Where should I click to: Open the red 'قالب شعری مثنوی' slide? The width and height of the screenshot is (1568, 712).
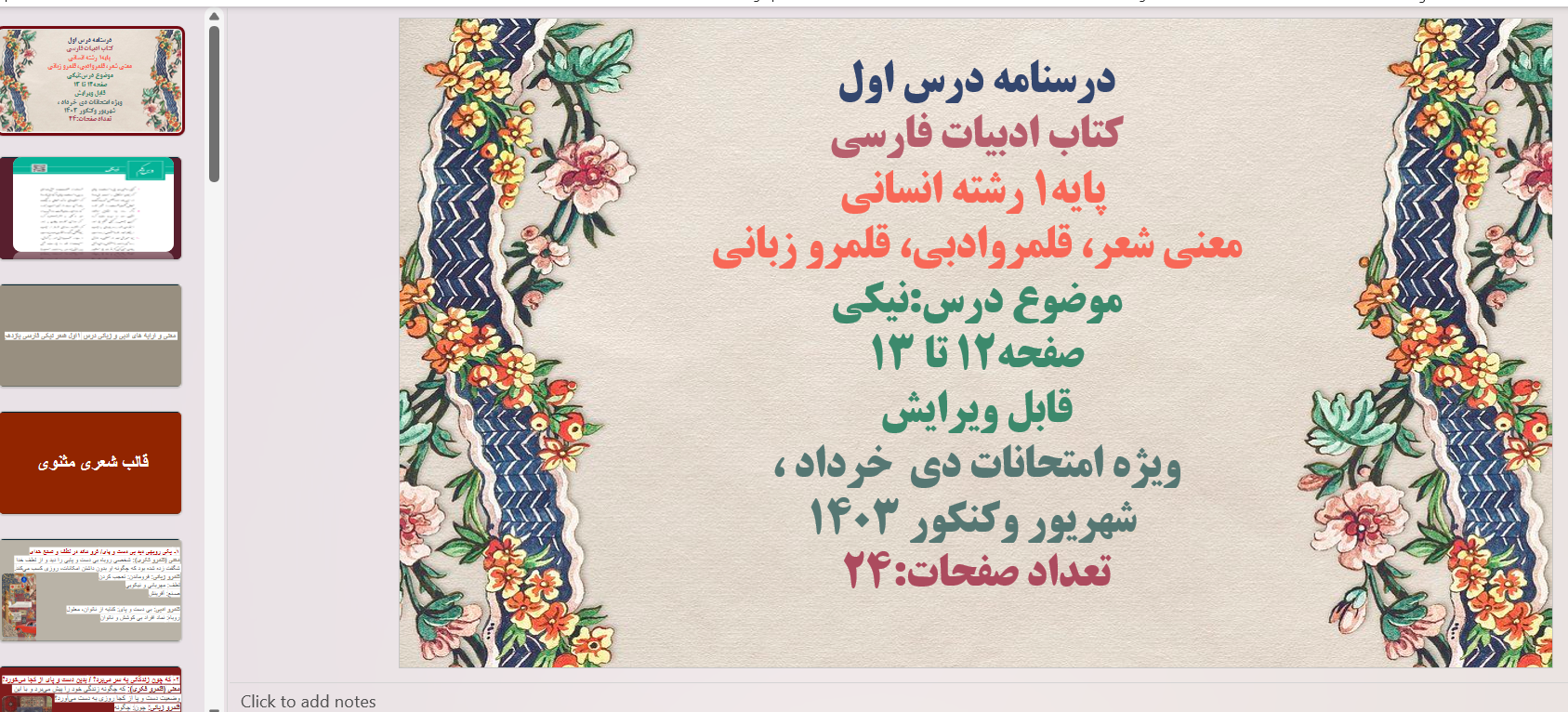[x=91, y=463]
